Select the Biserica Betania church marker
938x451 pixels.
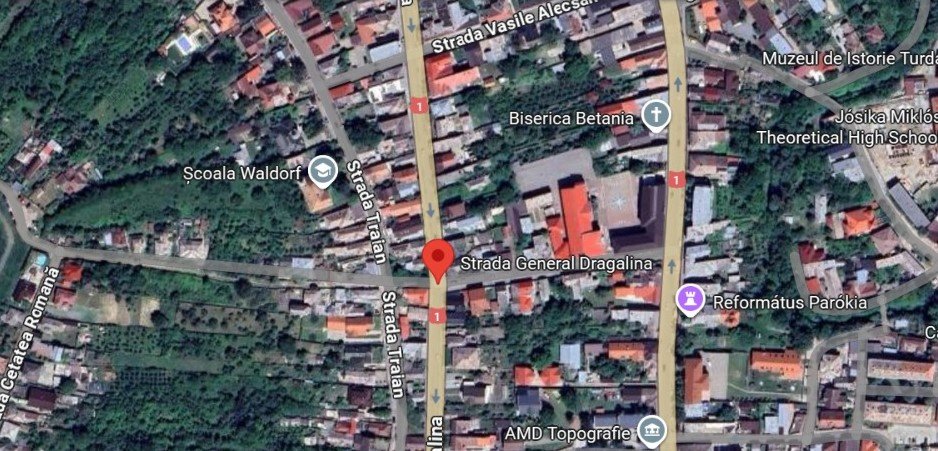click(656, 116)
